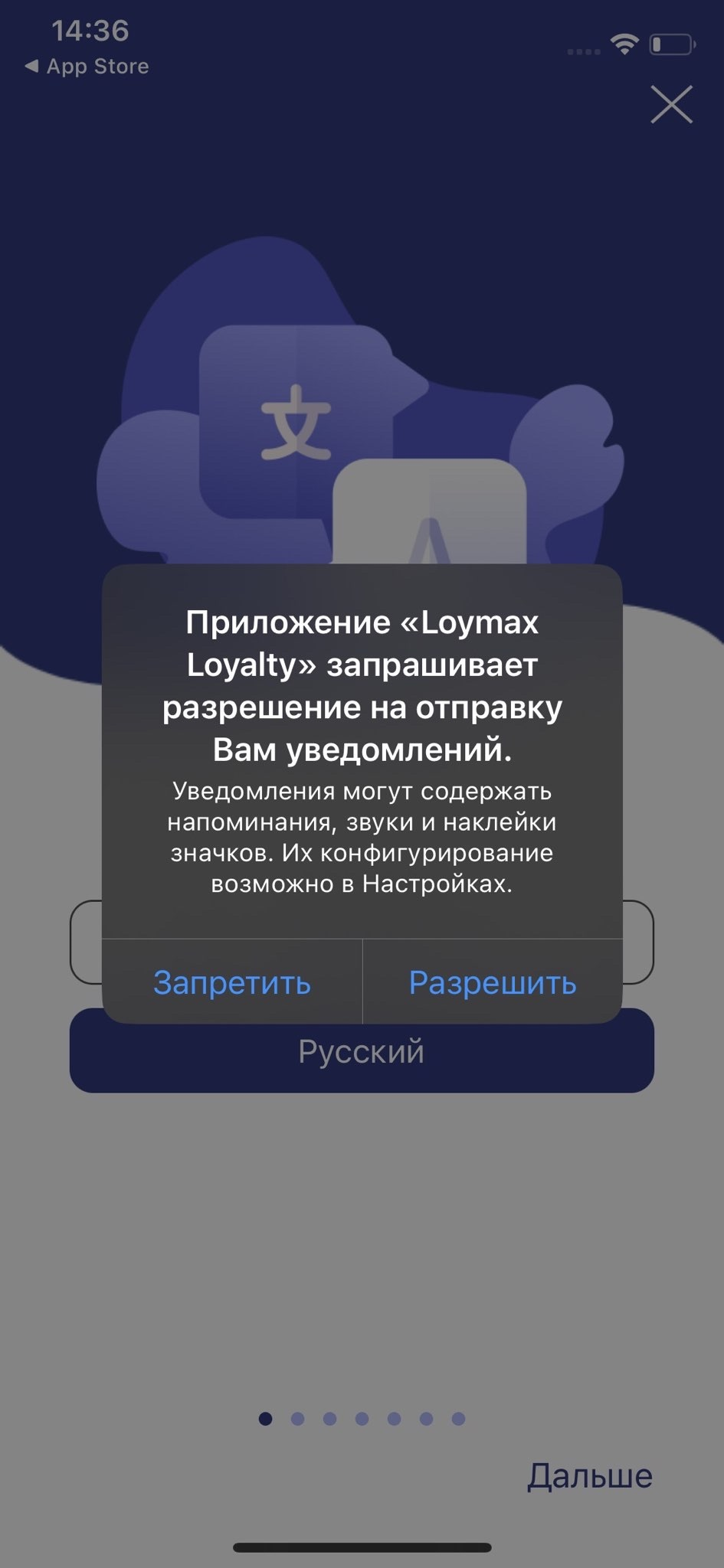The height and width of the screenshot is (1568, 724).
Task: Allow notifications with Разрешить
Action: (492, 982)
